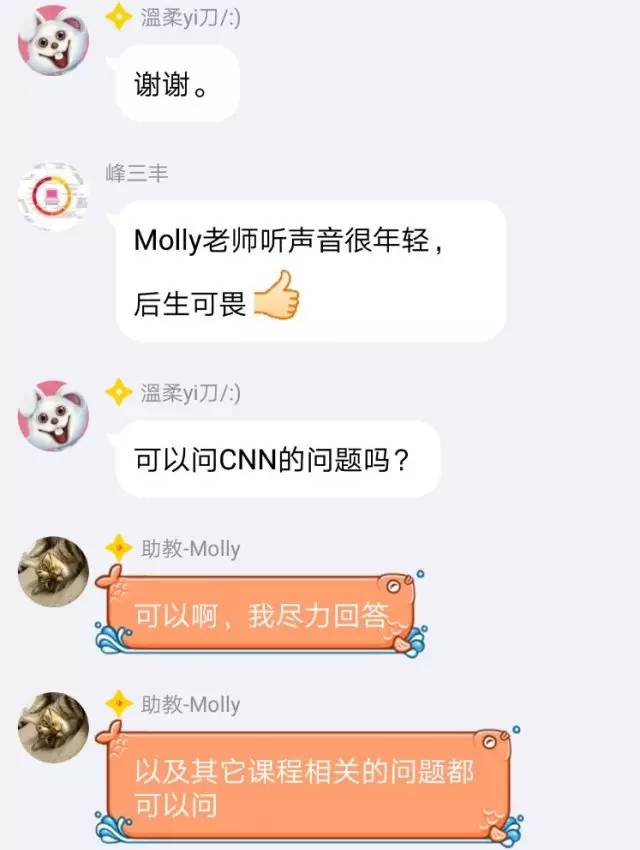Tap 温柔yi刀's avatar beside the CNN question
640x850 pixels.
(53, 415)
